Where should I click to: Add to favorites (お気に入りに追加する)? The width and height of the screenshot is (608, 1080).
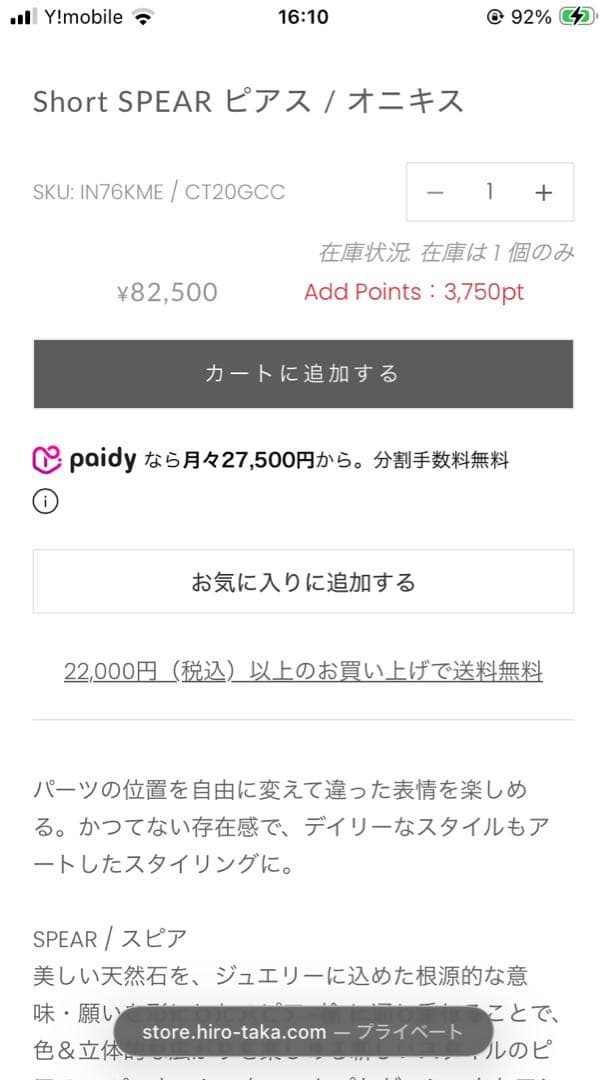(x=303, y=581)
